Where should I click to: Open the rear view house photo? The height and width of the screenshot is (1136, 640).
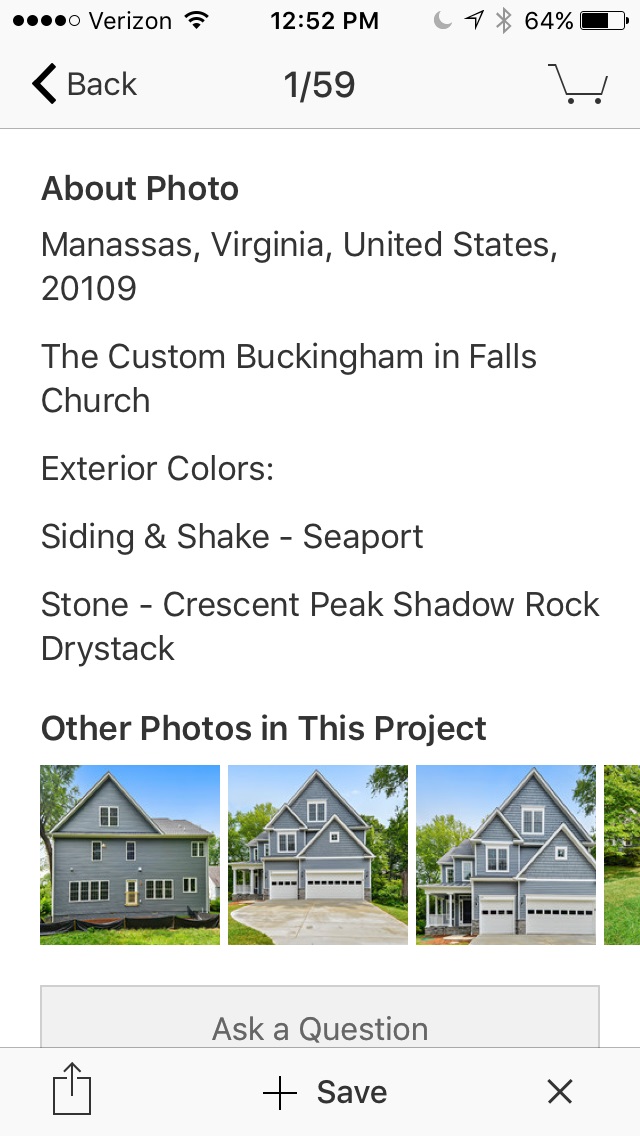[130, 855]
